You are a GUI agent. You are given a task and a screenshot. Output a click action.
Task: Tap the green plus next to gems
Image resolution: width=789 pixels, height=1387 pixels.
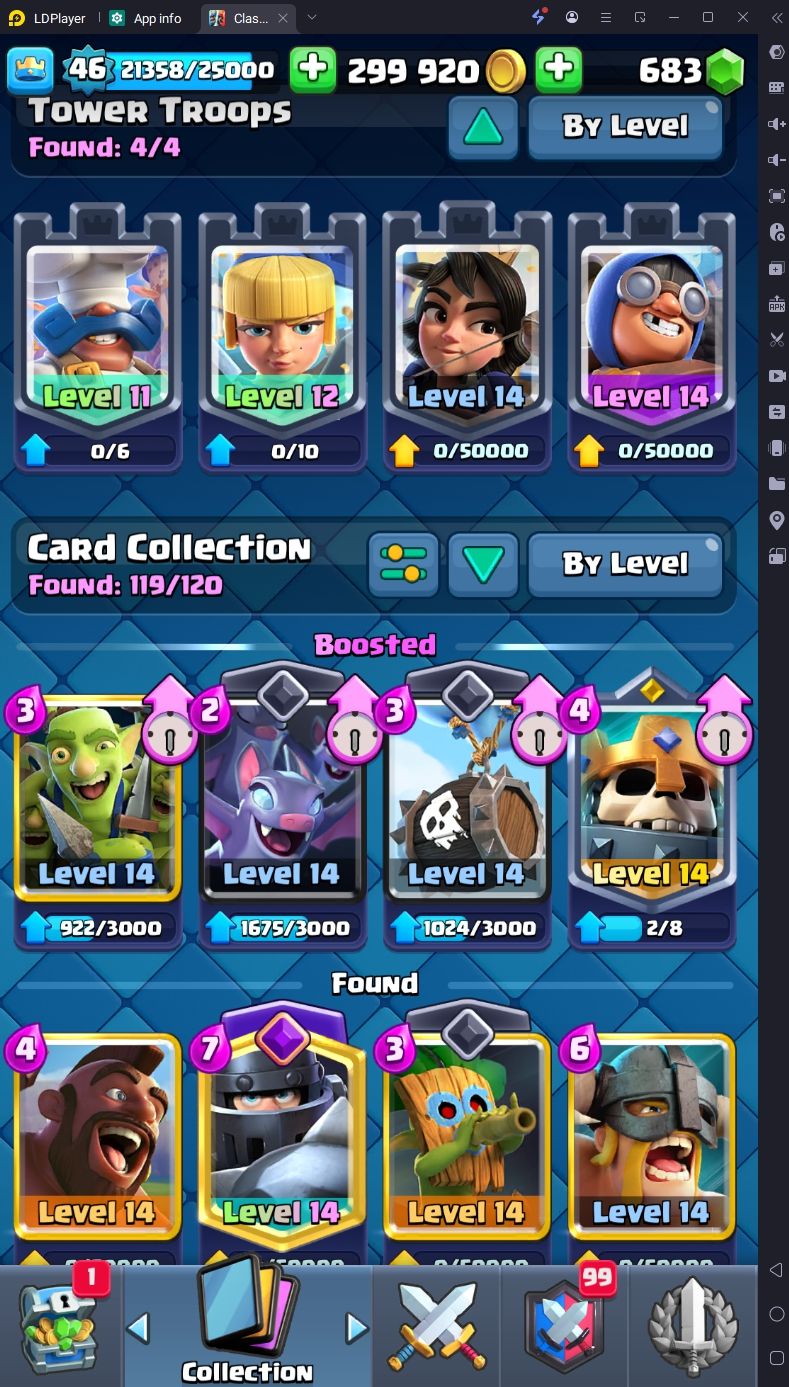(559, 69)
